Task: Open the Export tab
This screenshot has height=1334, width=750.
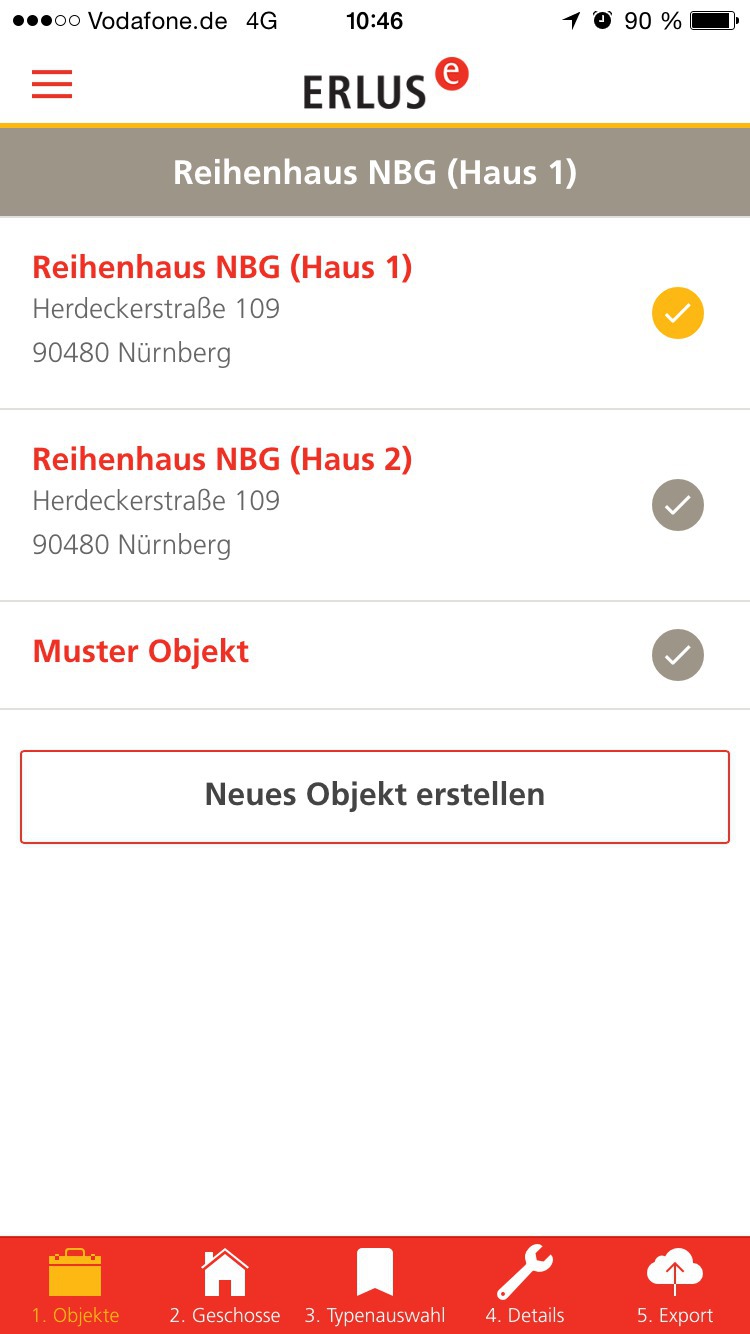Action: click(x=675, y=1286)
